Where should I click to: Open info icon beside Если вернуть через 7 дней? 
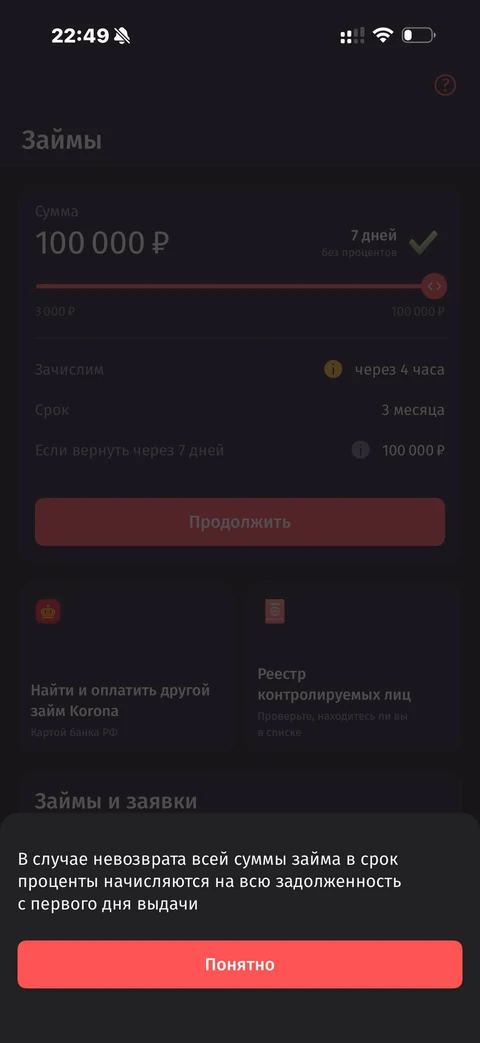click(360, 450)
